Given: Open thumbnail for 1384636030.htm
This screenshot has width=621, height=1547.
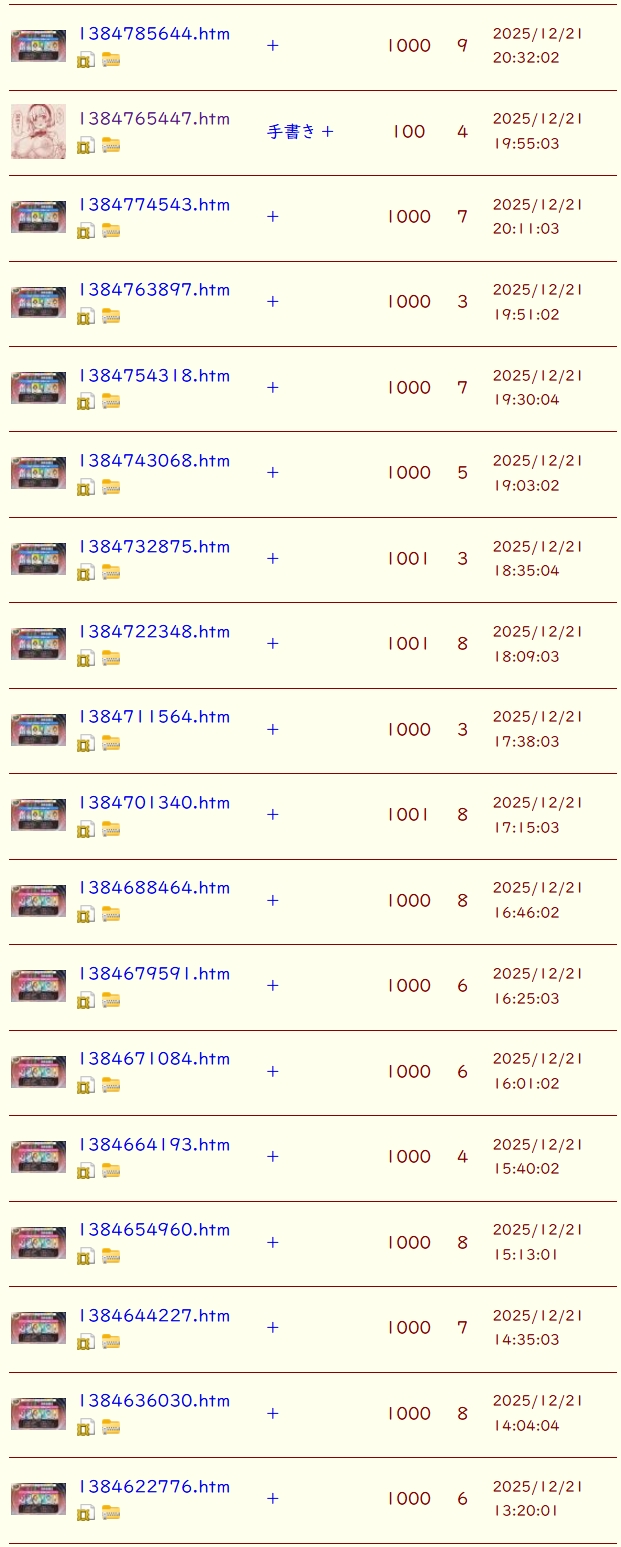Looking at the screenshot, I should [x=38, y=1413].
